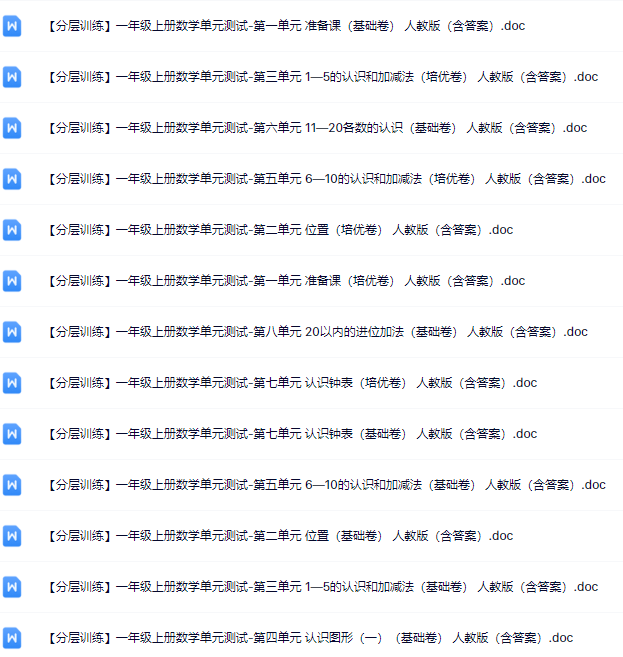Open 第二单元 位置（培优卷）.doc

click(x=279, y=230)
